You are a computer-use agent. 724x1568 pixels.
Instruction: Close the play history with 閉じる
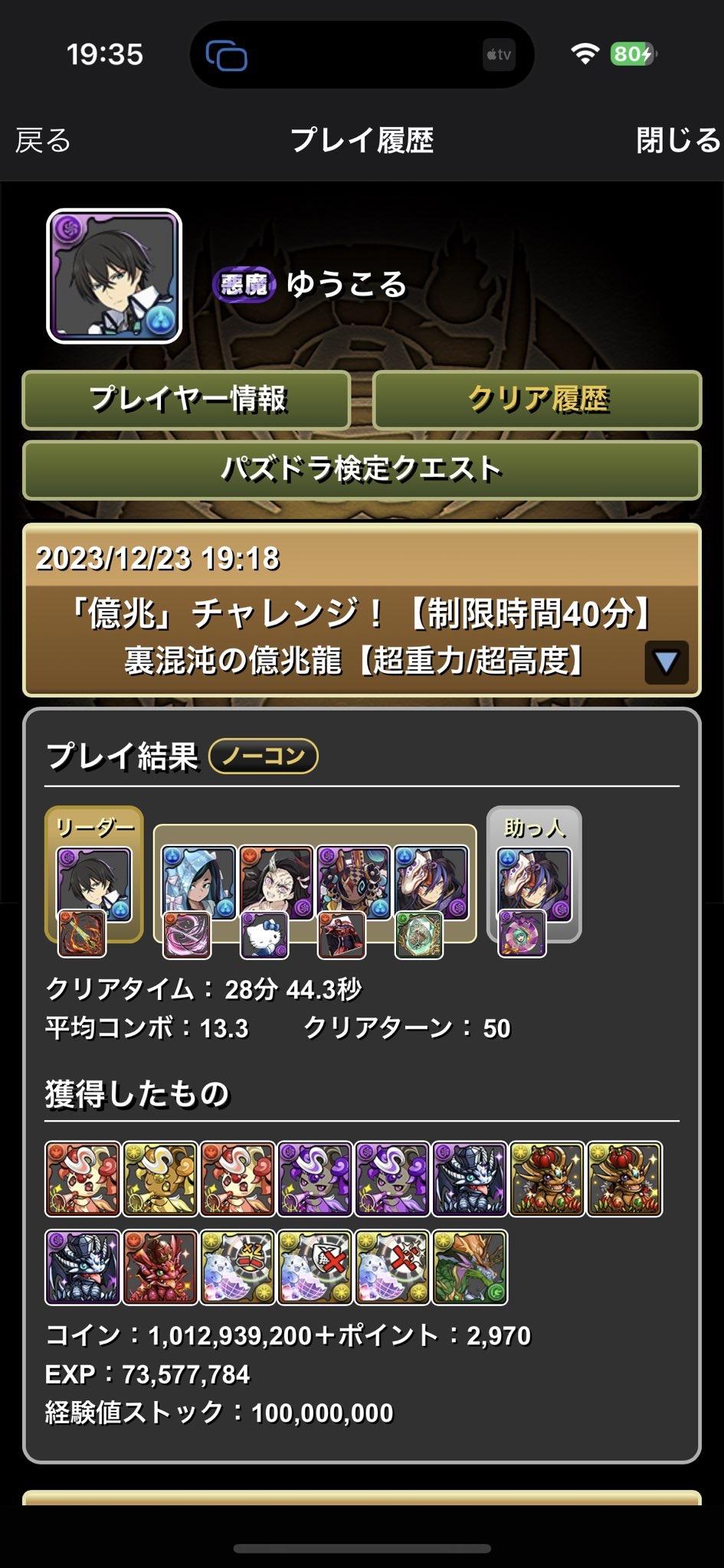(x=678, y=141)
